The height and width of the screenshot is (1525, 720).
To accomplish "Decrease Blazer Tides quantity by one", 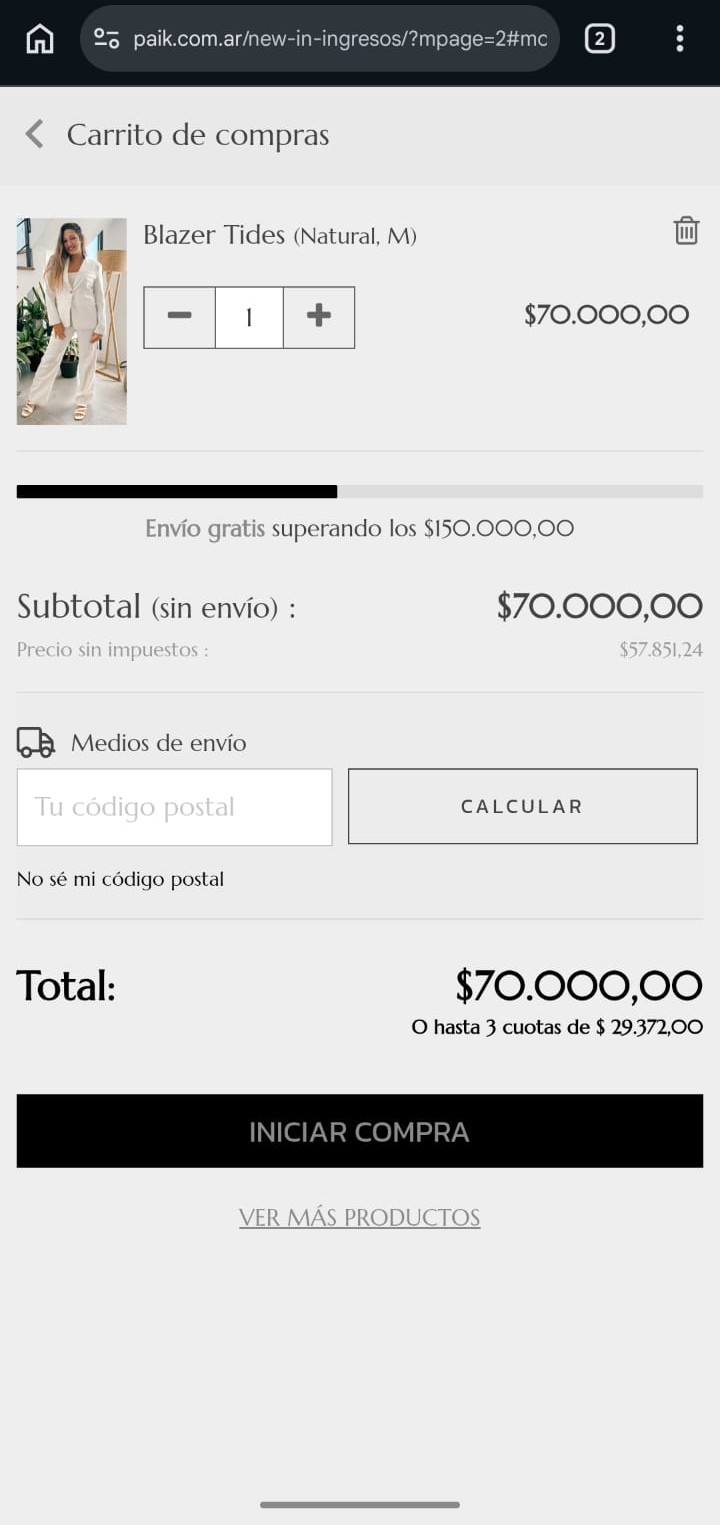I will (180, 317).
